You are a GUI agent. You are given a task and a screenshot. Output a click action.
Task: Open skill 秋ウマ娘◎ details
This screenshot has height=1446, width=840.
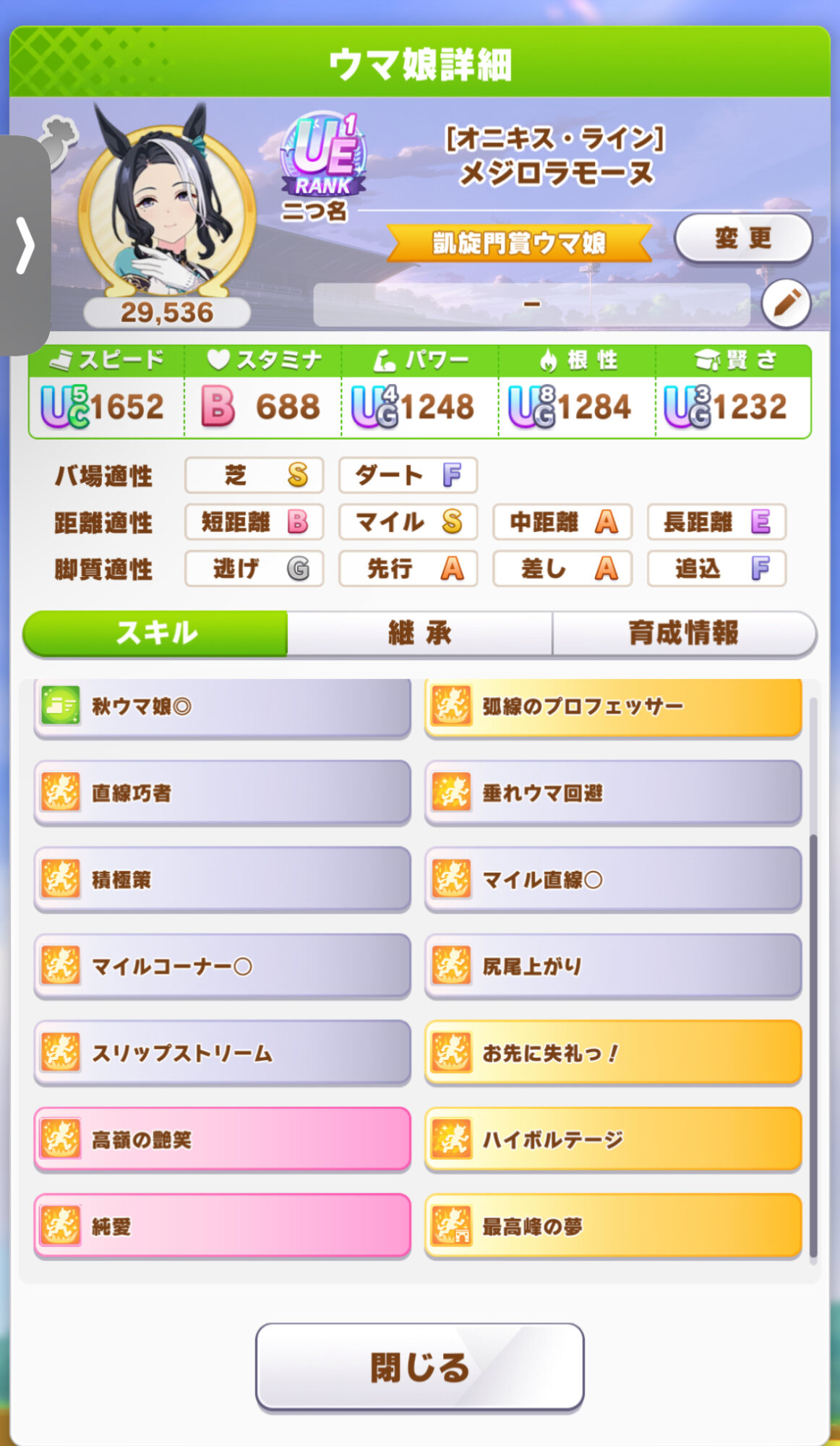coord(222,706)
